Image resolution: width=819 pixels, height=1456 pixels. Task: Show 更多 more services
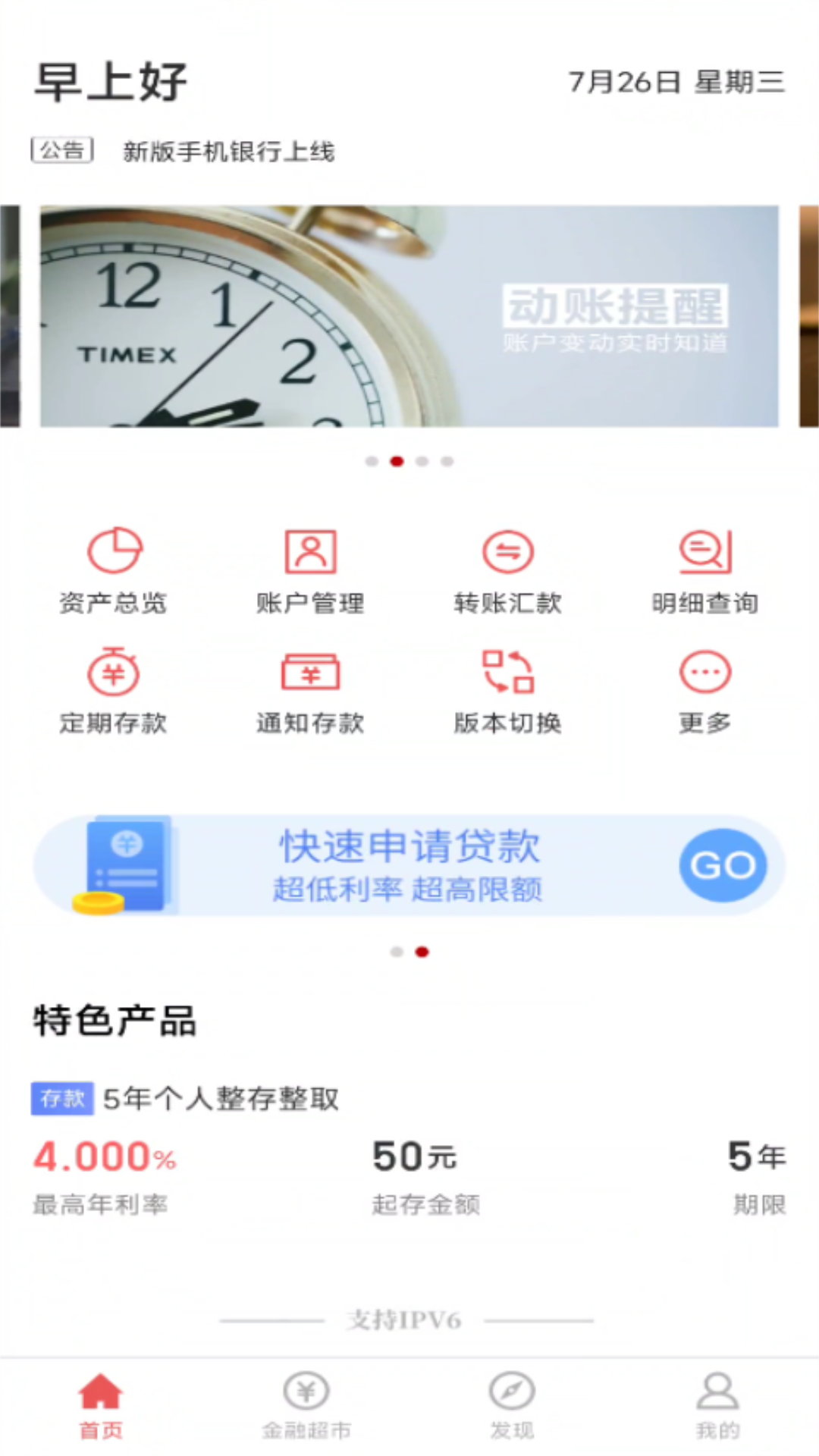[704, 690]
